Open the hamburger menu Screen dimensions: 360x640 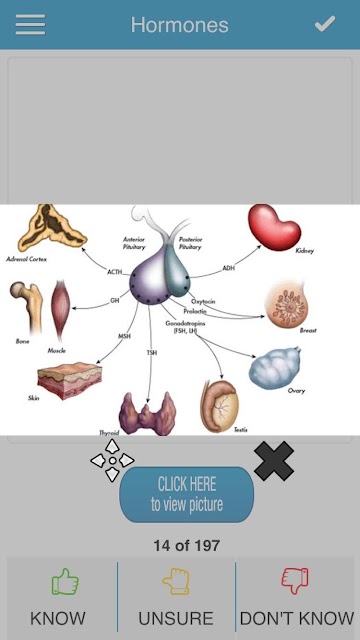coord(30,25)
